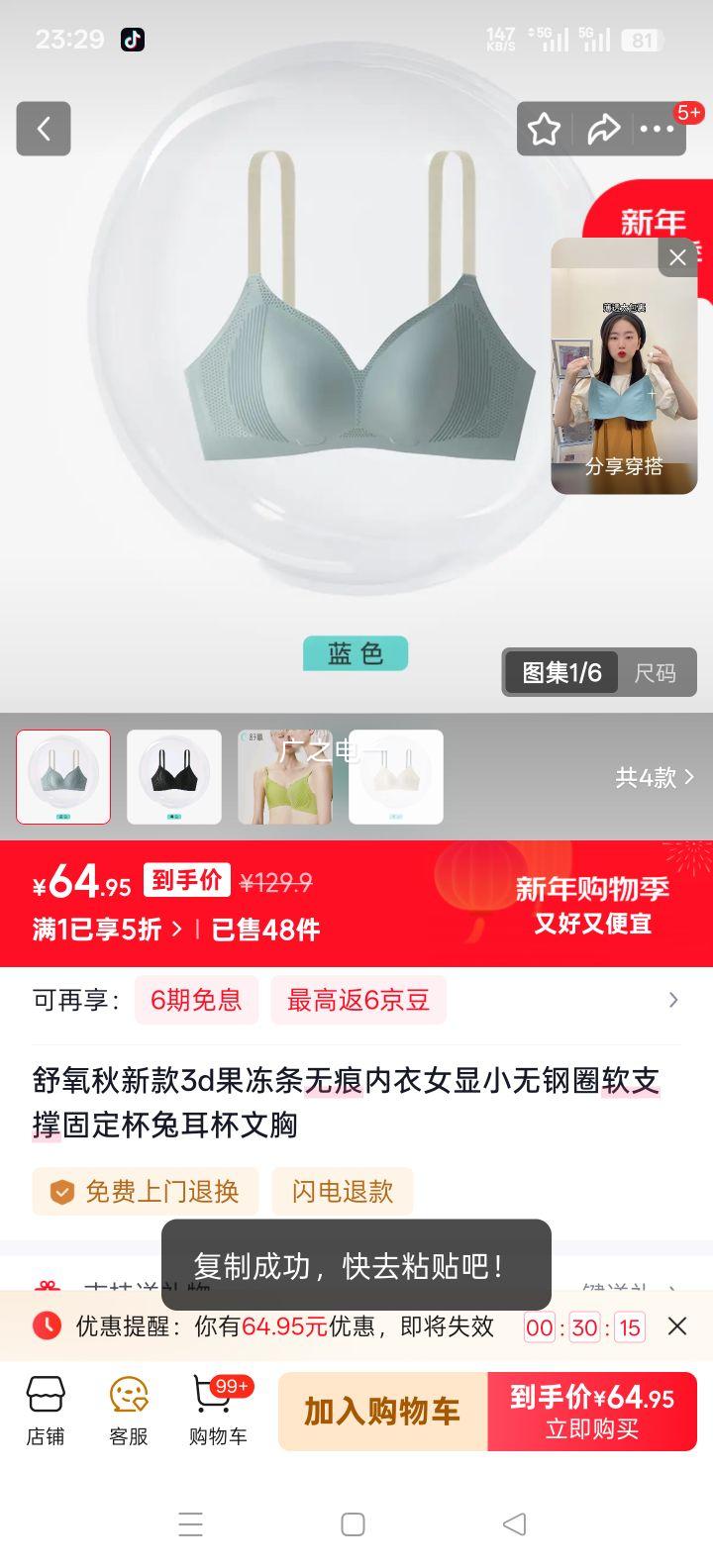Open the share icon at top right

pos(605,129)
